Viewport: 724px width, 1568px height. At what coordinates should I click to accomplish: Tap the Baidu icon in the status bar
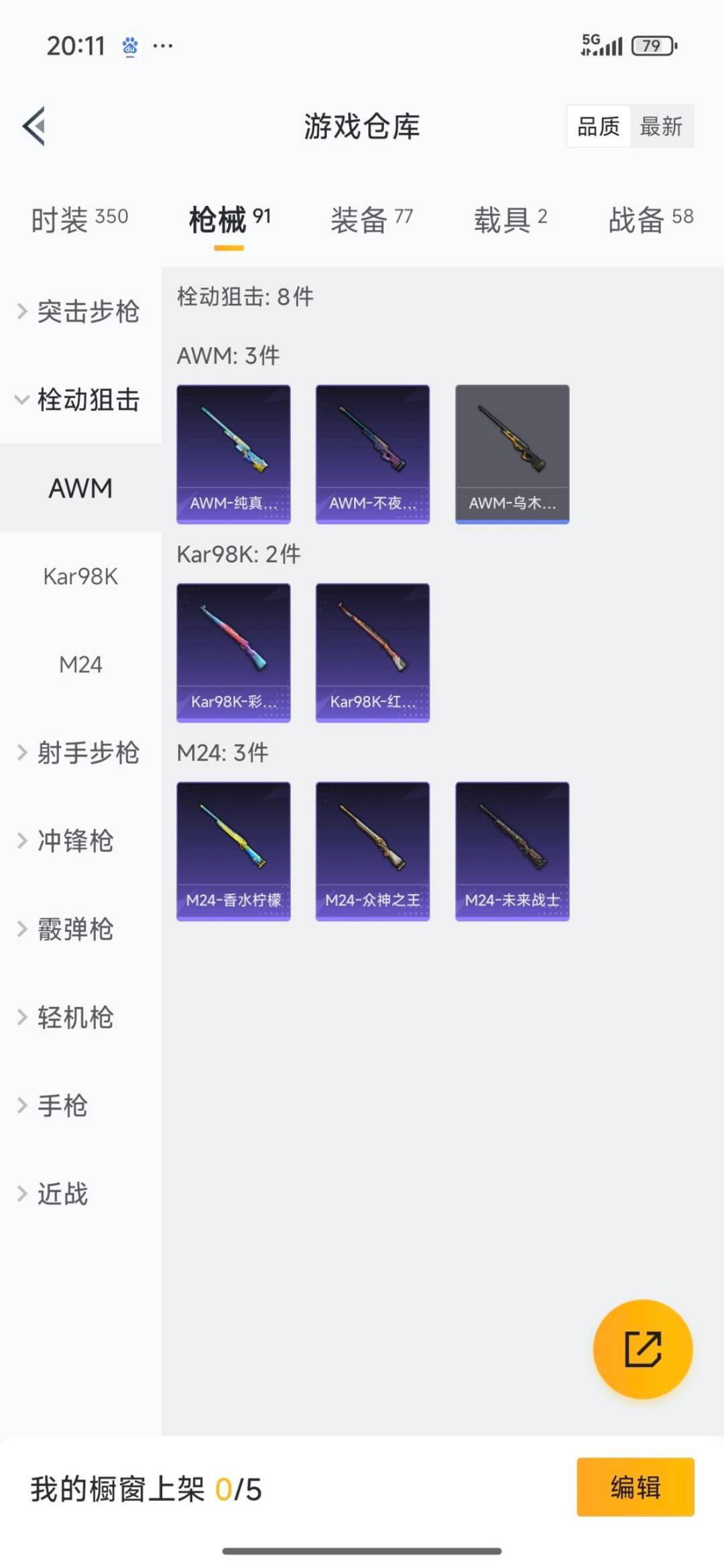pos(129,46)
